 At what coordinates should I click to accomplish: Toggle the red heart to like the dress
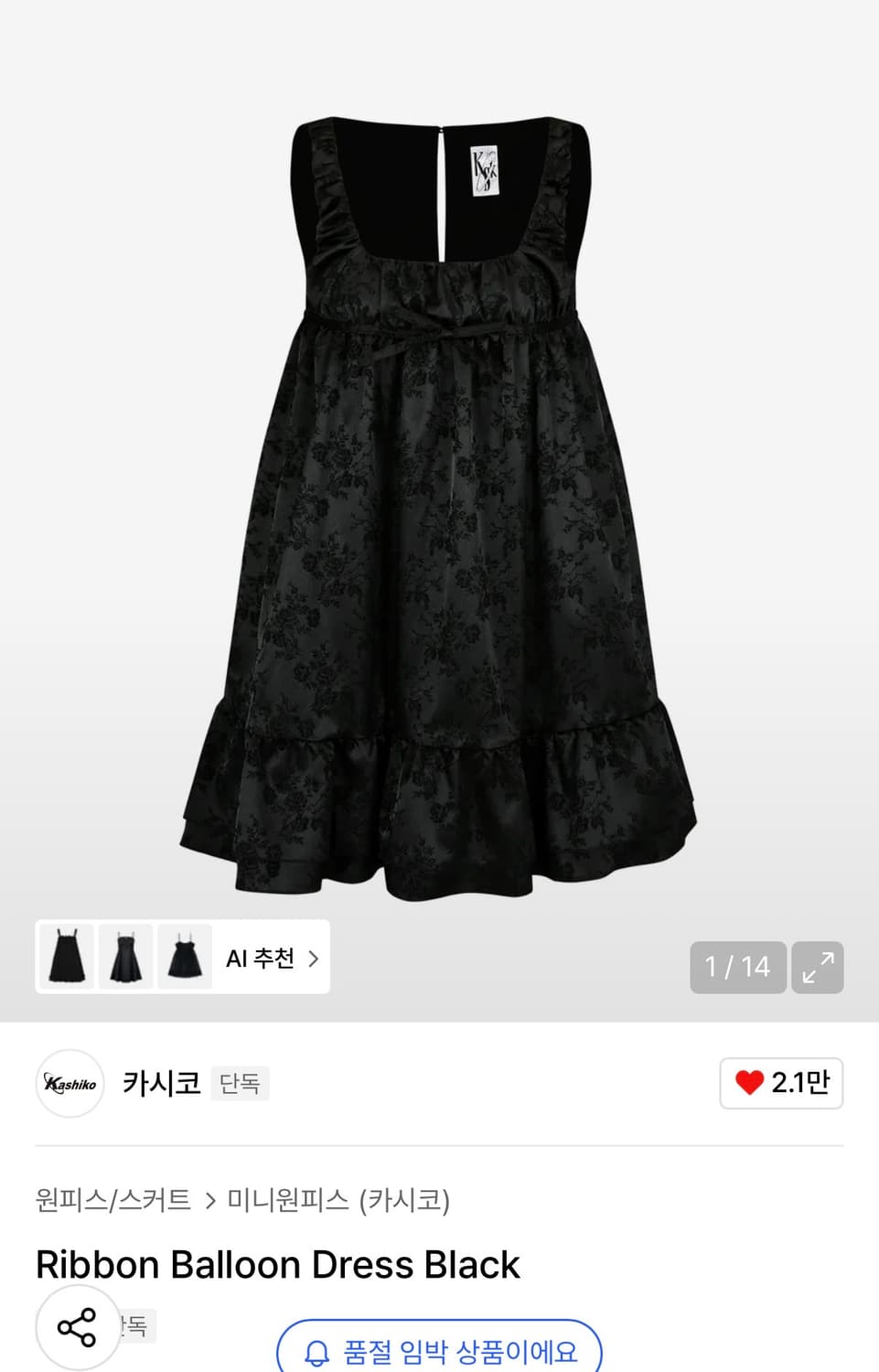pyautogui.click(x=750, y=1081)
